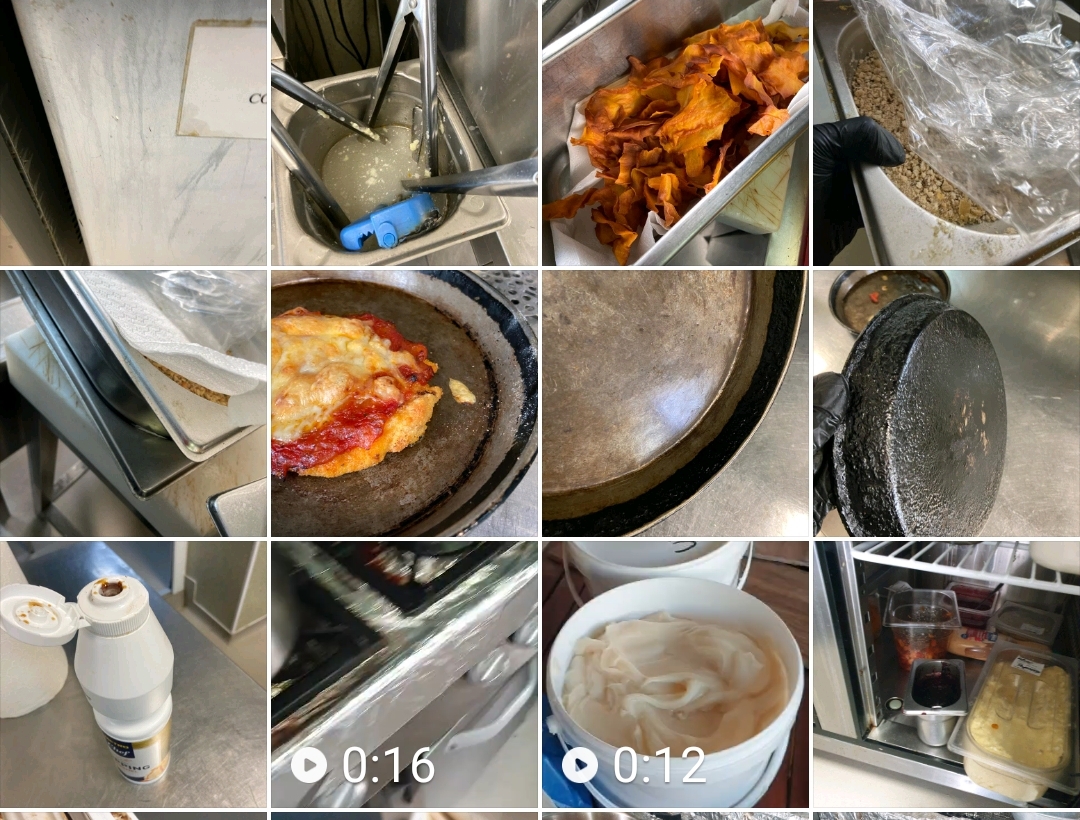1080x820 pixels.
Task: Open the black cast-iron lid photo
Action: tap(946, 403)
